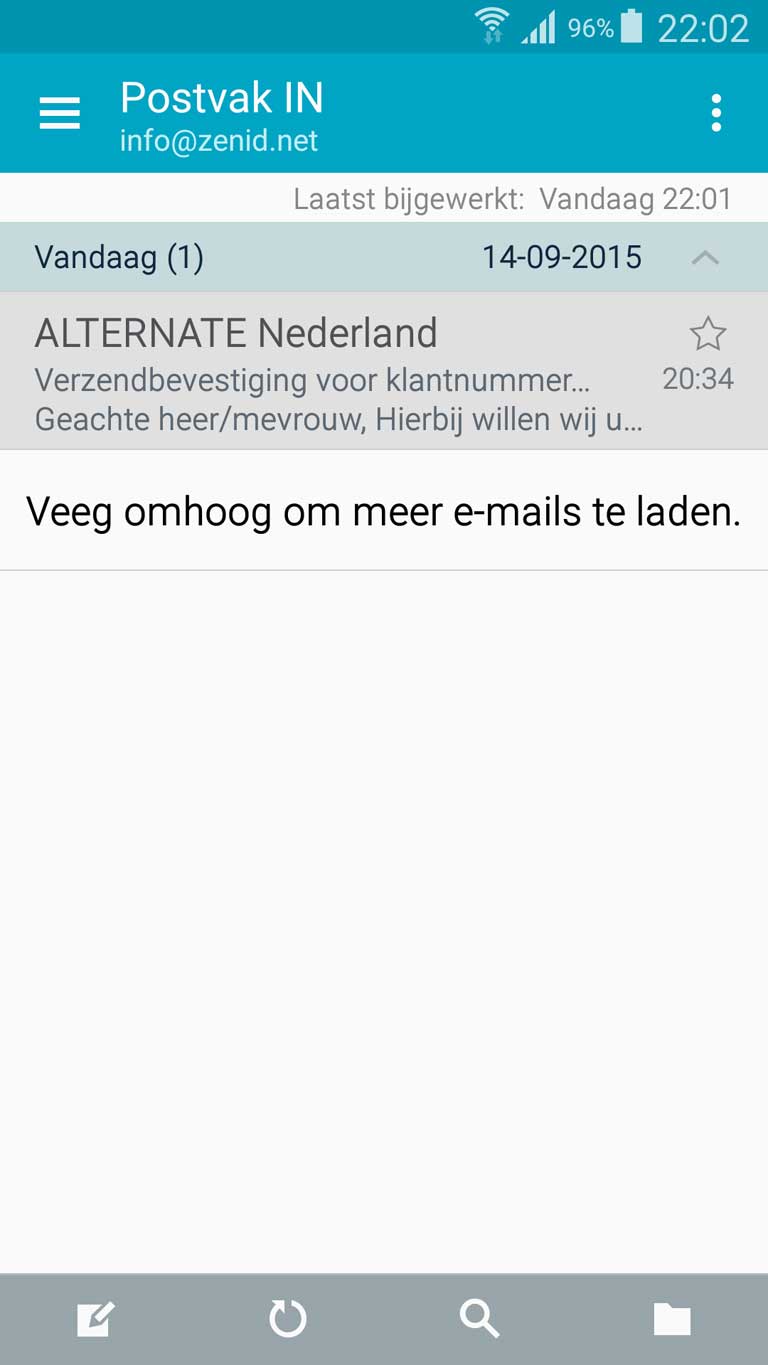Search emails with the magnifier

tap(480, 1319)
